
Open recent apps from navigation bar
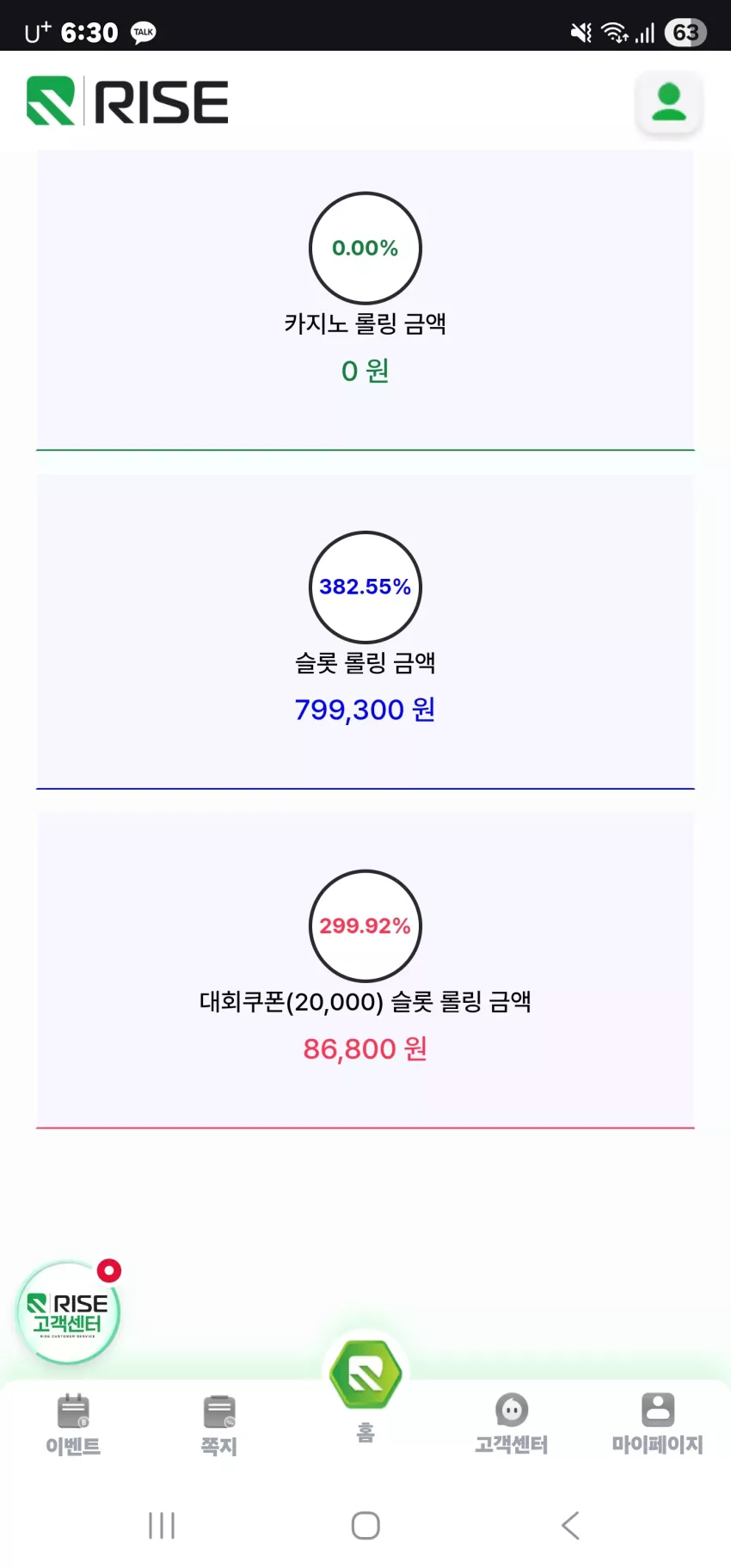[162, 1525]
